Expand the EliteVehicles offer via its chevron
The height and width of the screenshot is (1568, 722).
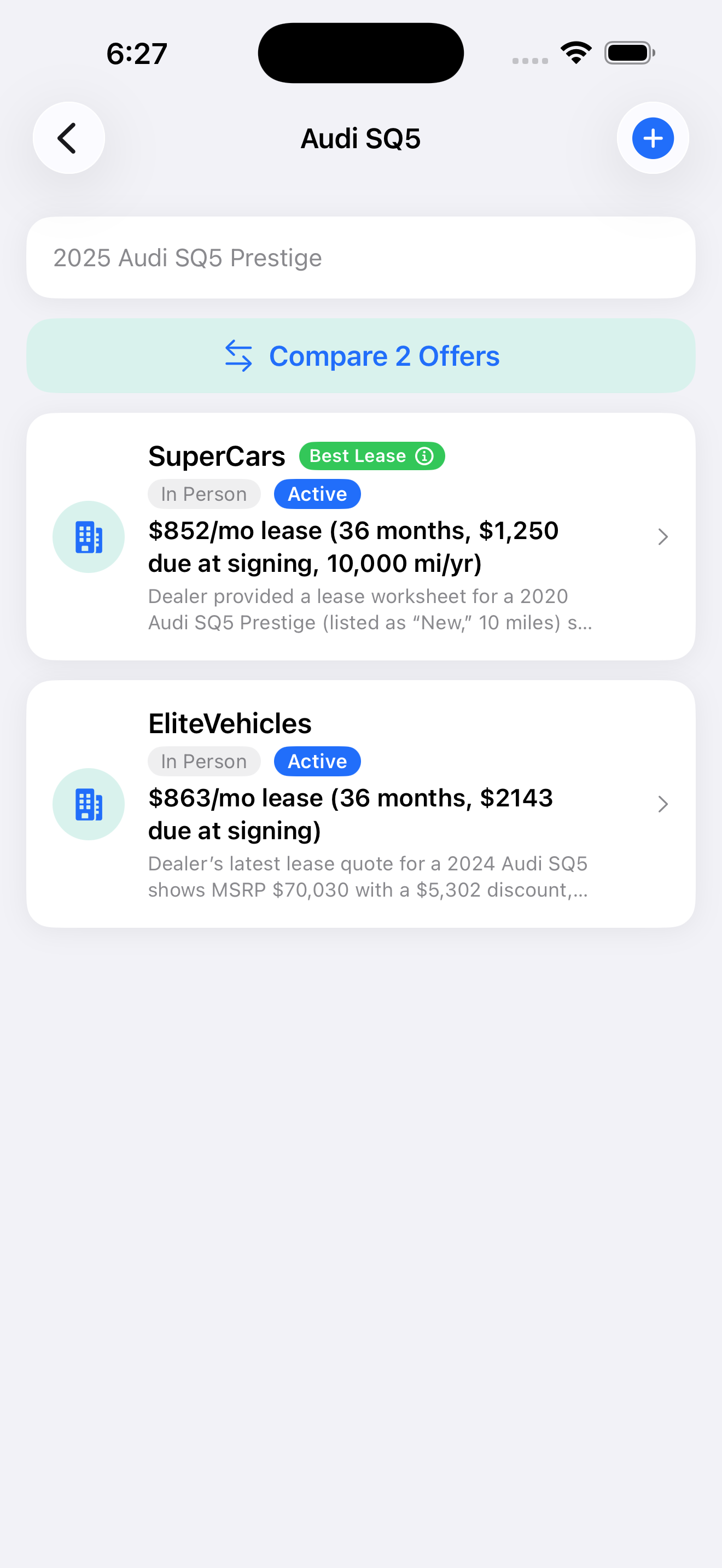point(663,804)
